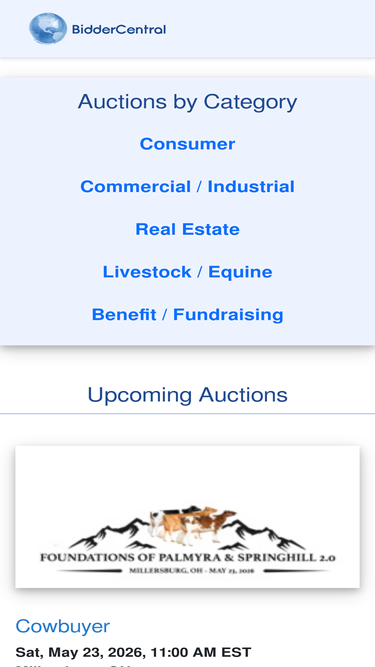Image resolution: width=375 pixels, height=667 pixels.
Task: Open the BidderCentral home logo
Action: click(98, 29)
